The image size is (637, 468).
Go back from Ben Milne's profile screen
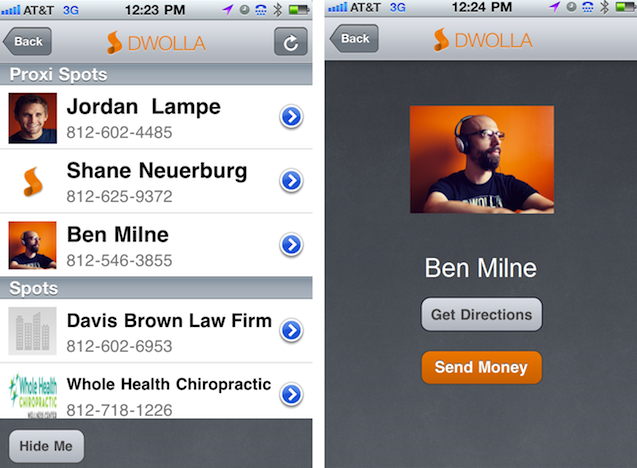coord(354,39)
